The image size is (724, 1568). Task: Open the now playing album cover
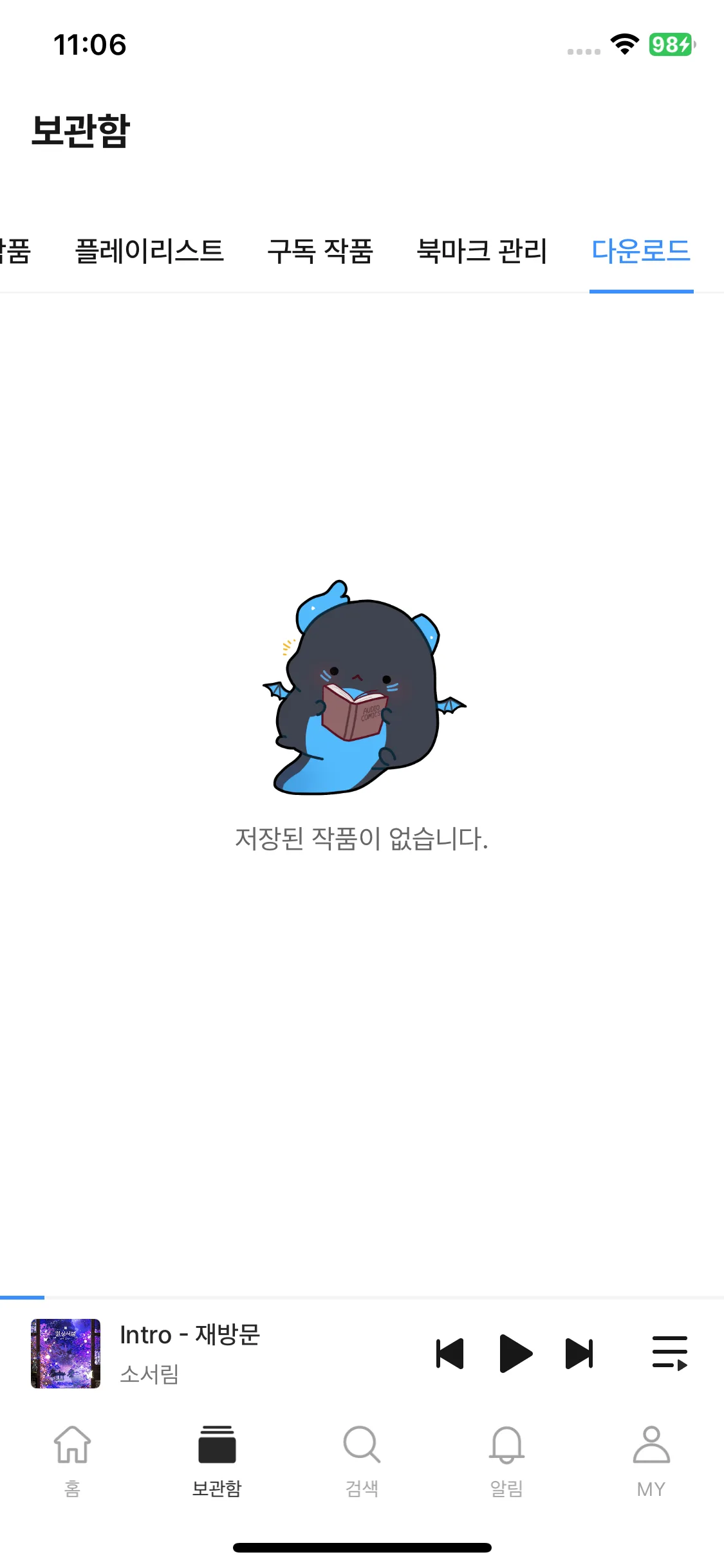[x=66, y=1354]
